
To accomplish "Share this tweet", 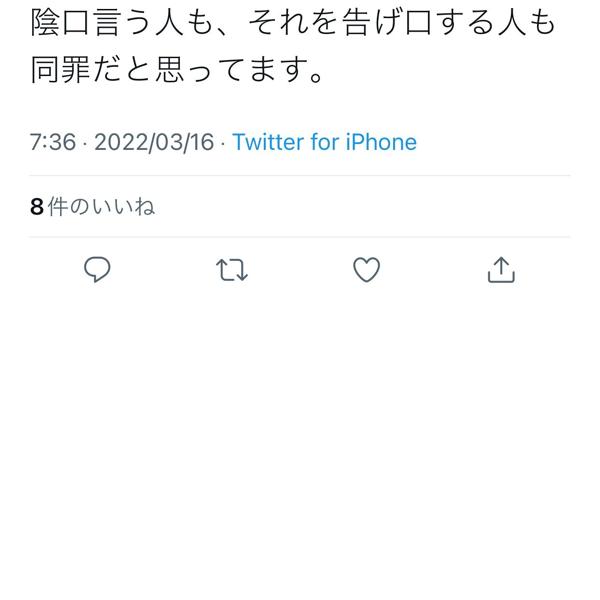I will tap(501, 270).
